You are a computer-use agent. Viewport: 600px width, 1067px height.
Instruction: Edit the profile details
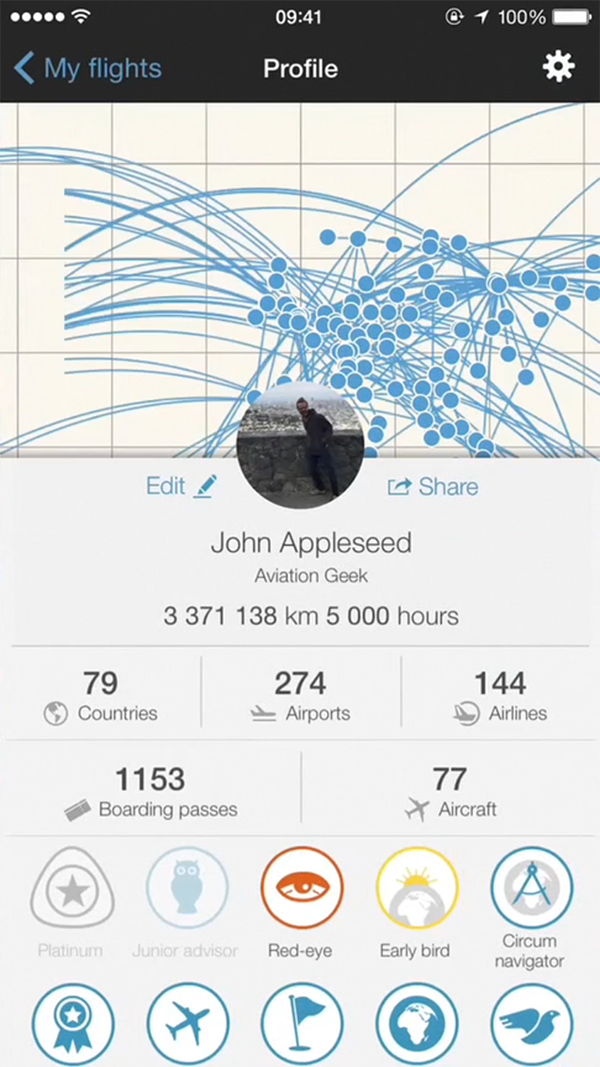181,486
